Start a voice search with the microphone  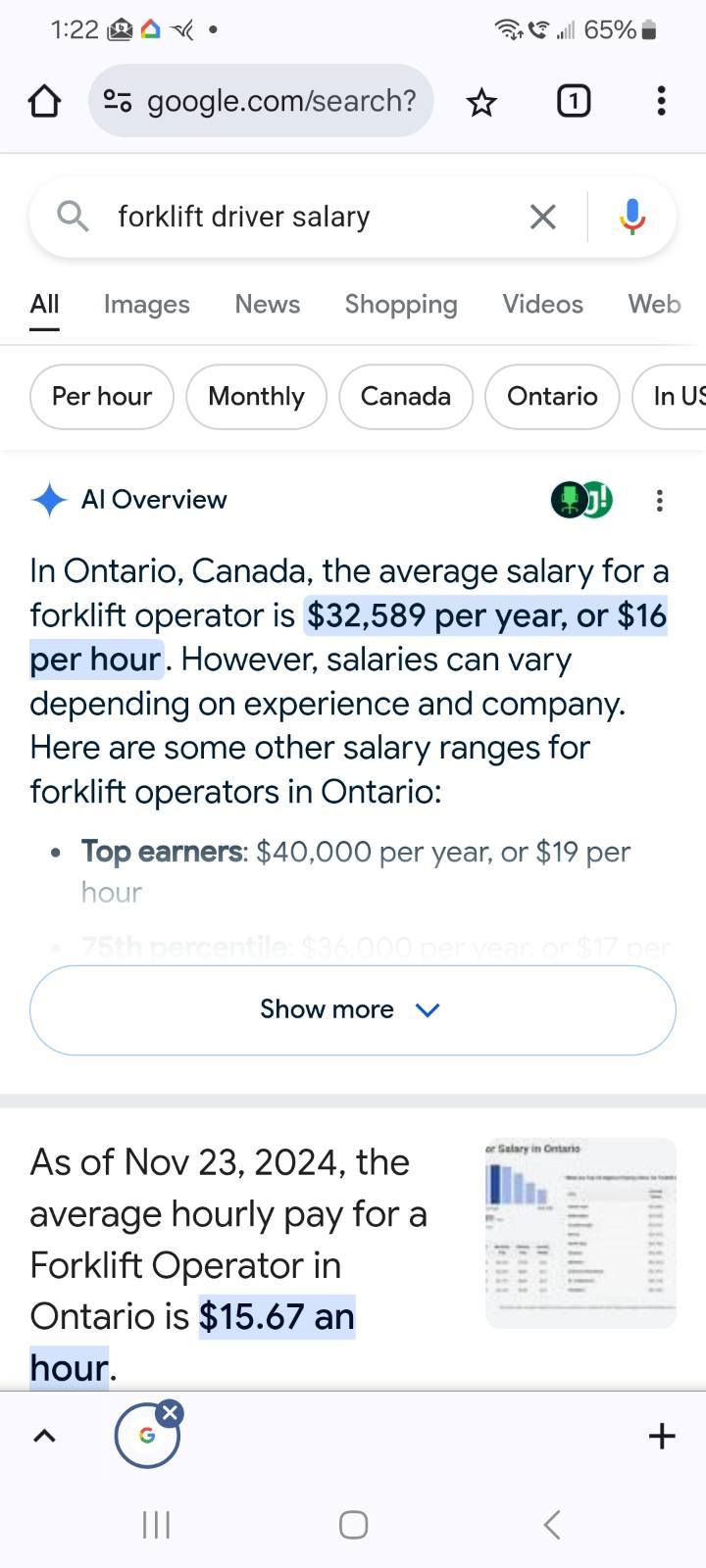(632, 217)
